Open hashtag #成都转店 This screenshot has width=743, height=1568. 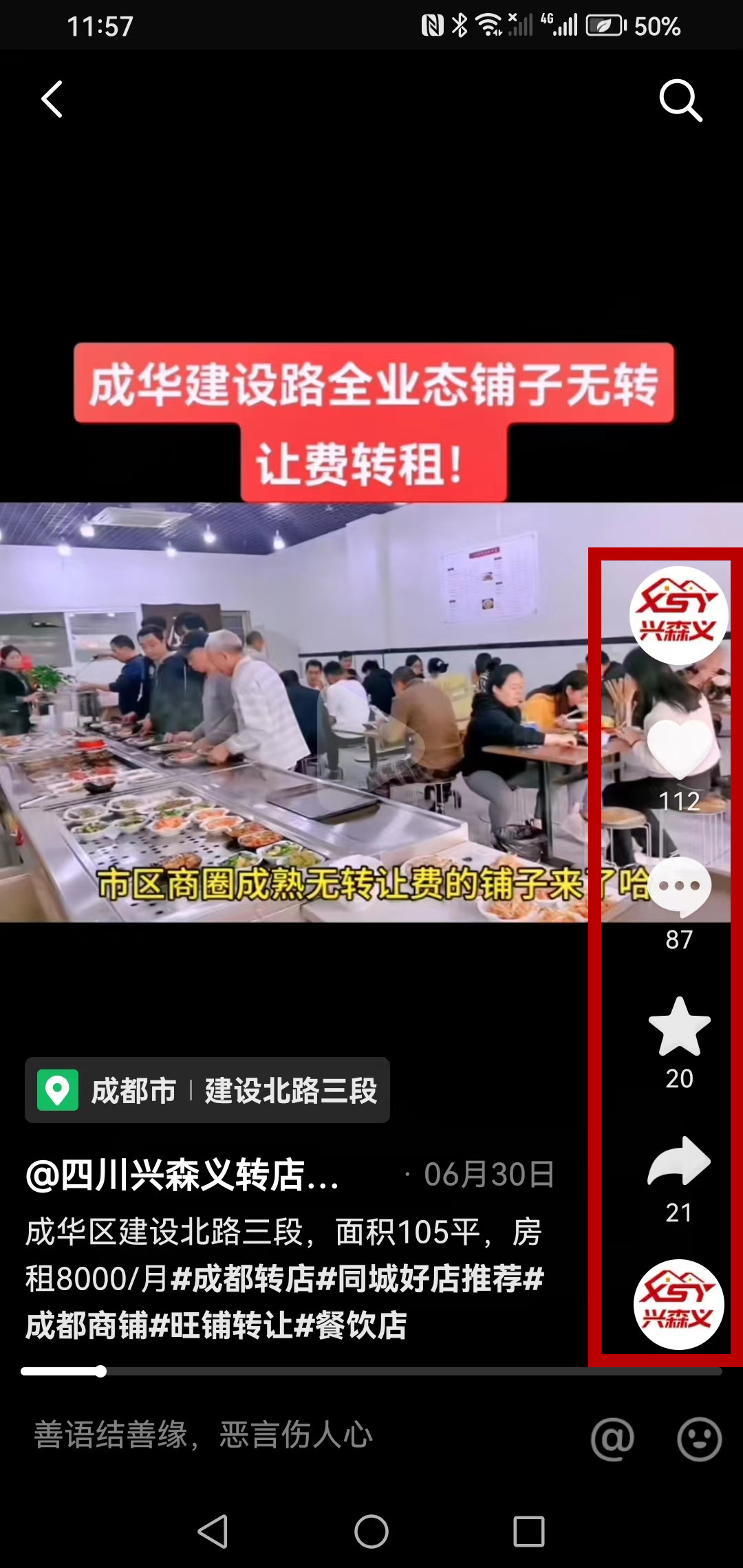242,1279
